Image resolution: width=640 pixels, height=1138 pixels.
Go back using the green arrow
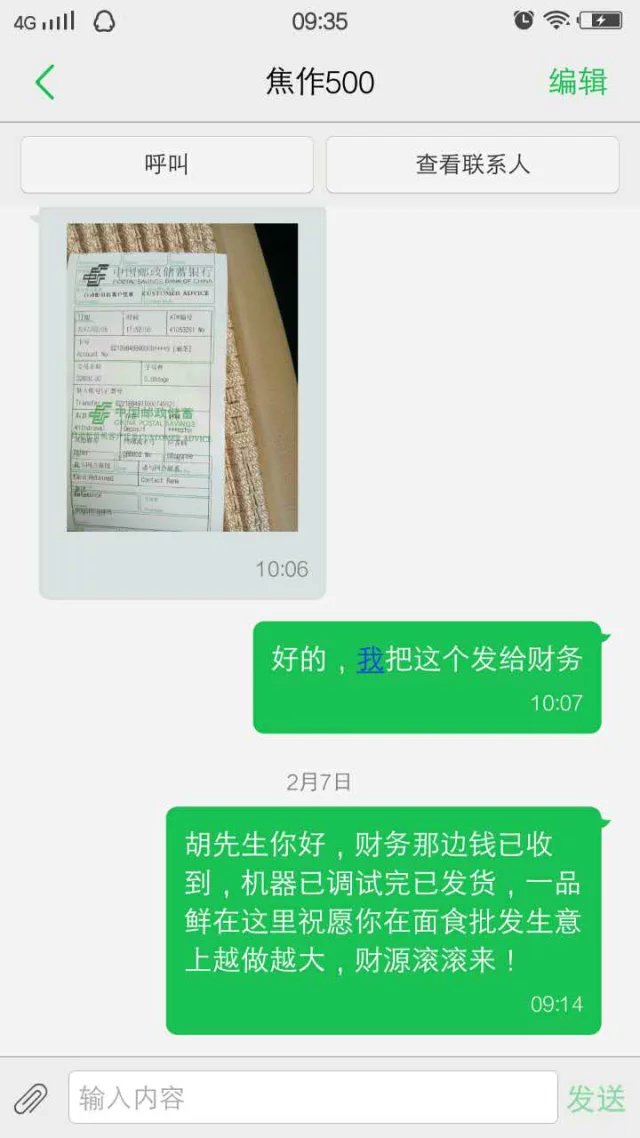pos(45,82)
